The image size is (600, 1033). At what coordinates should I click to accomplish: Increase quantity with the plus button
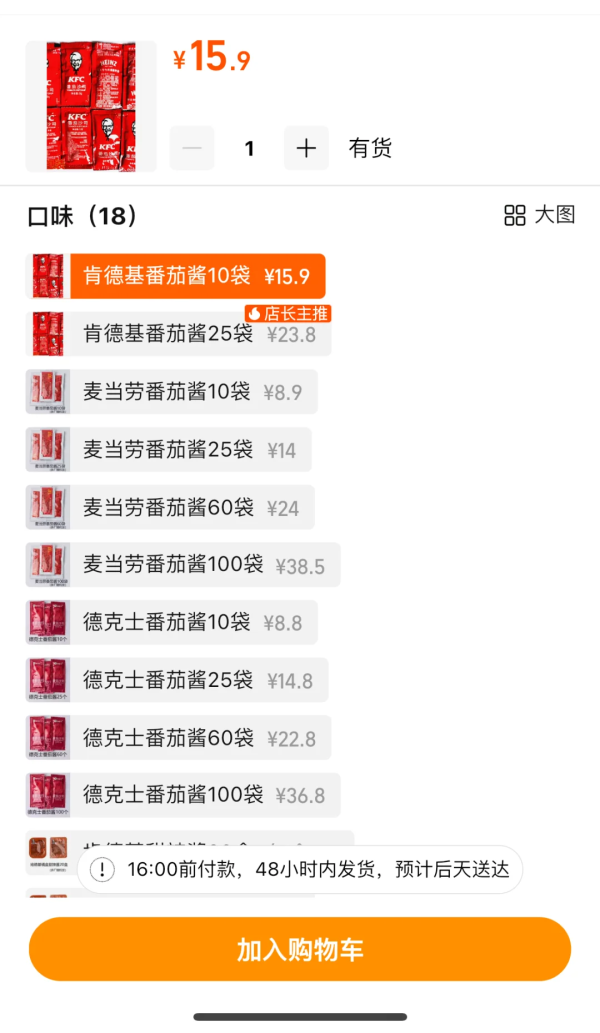[x=306, y=149]
